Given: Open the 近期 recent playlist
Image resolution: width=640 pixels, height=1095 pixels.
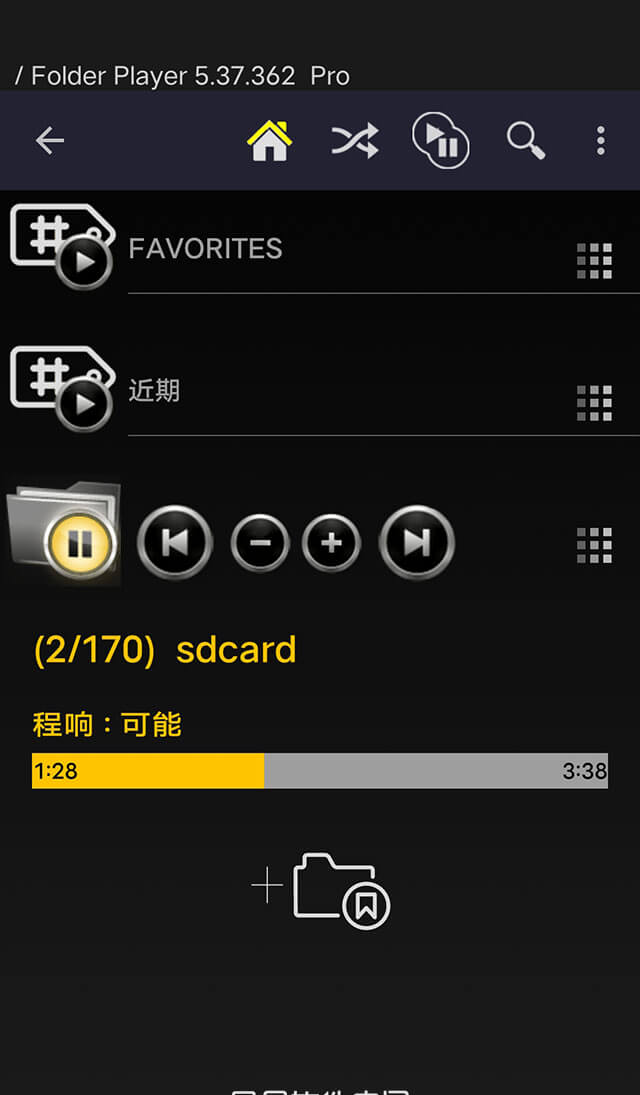Looking at the screenshot, I should click(154, 391).
